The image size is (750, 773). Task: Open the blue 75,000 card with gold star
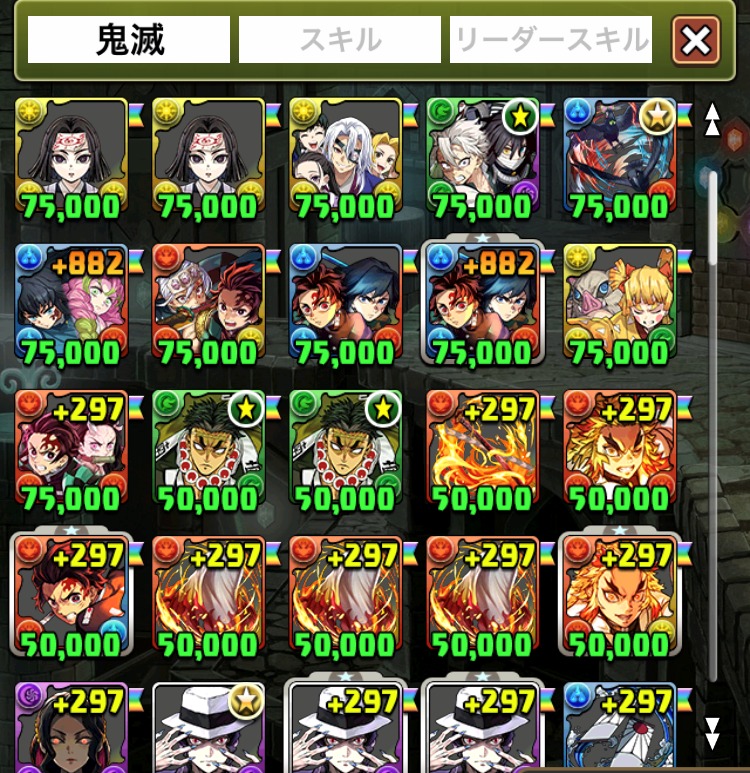(x=619, y=158)
